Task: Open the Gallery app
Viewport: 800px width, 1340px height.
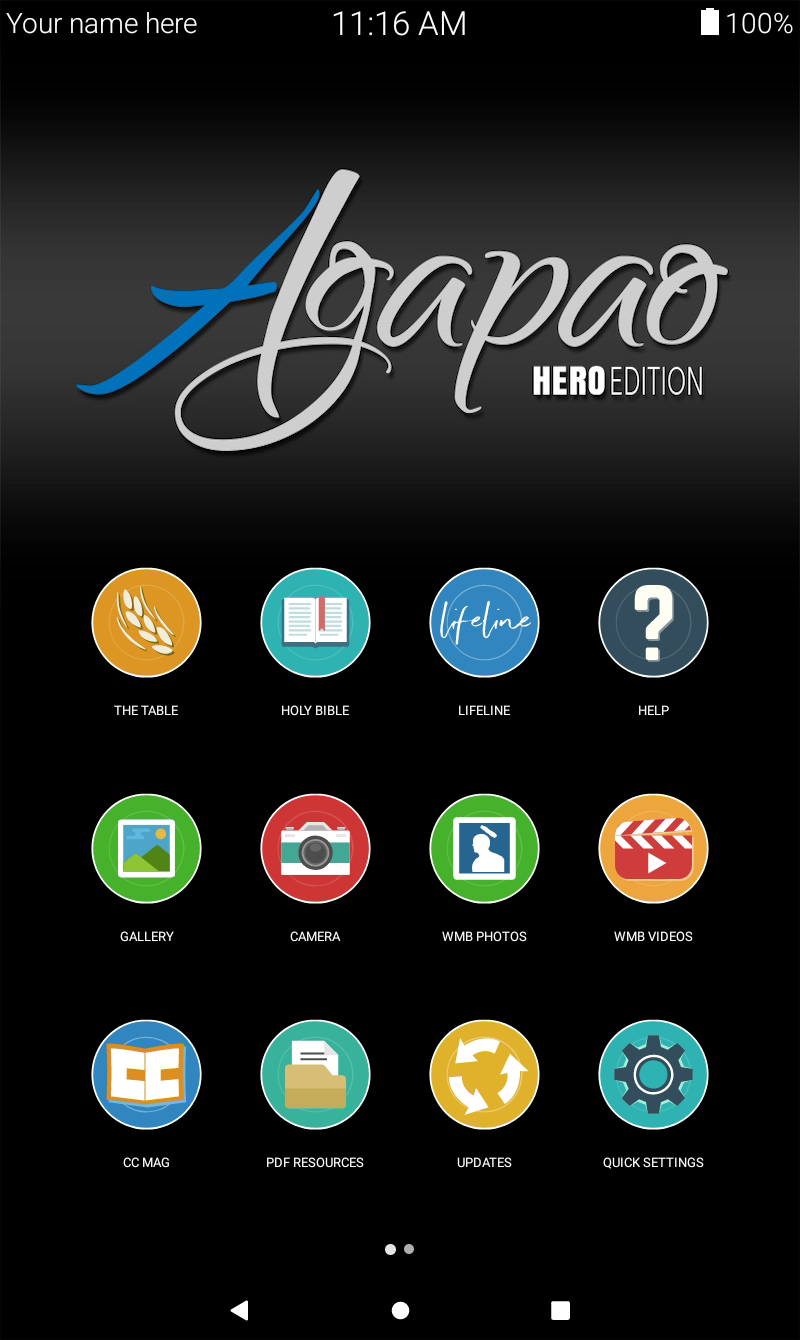Action: 146,848
